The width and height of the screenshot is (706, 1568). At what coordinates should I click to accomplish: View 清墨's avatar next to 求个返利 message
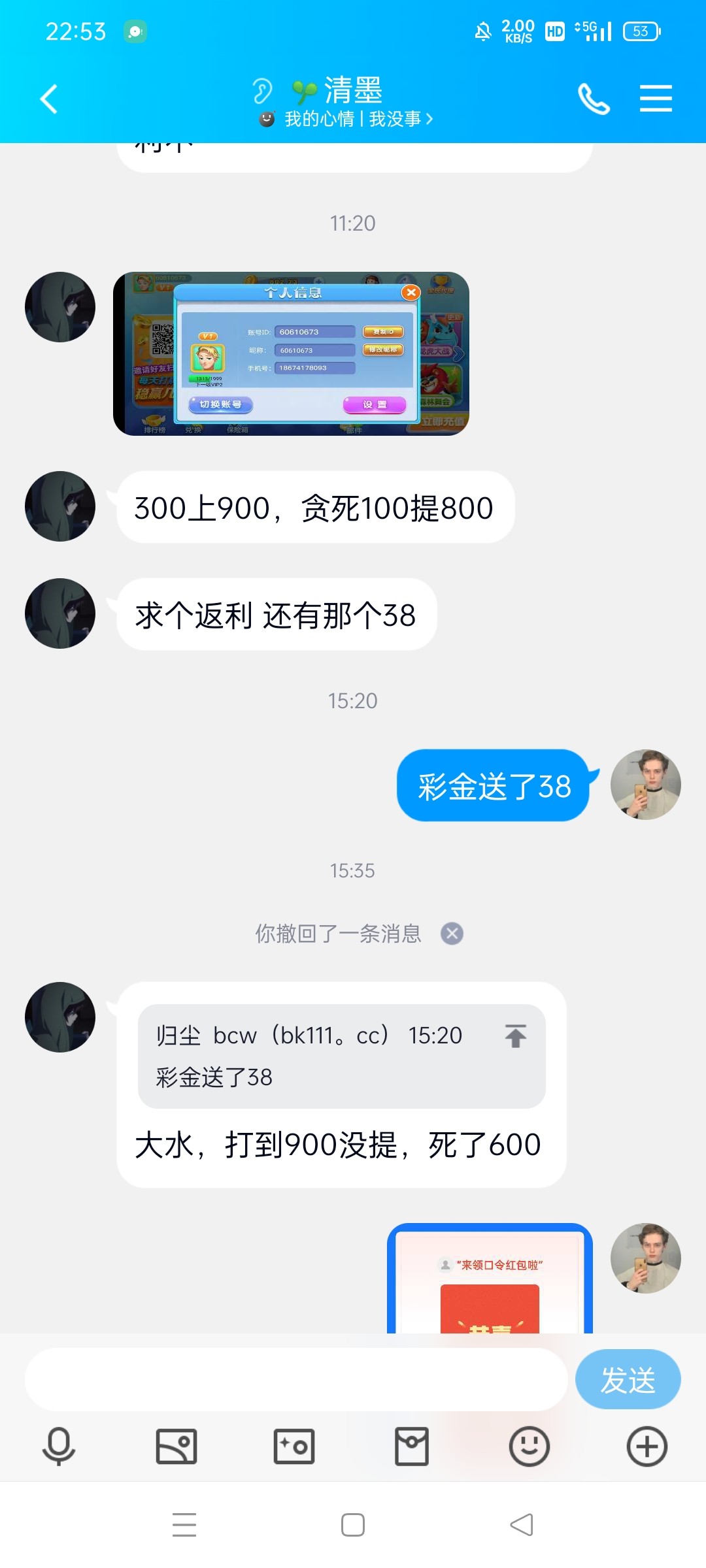pyautogui.click(x=60, y=613)
